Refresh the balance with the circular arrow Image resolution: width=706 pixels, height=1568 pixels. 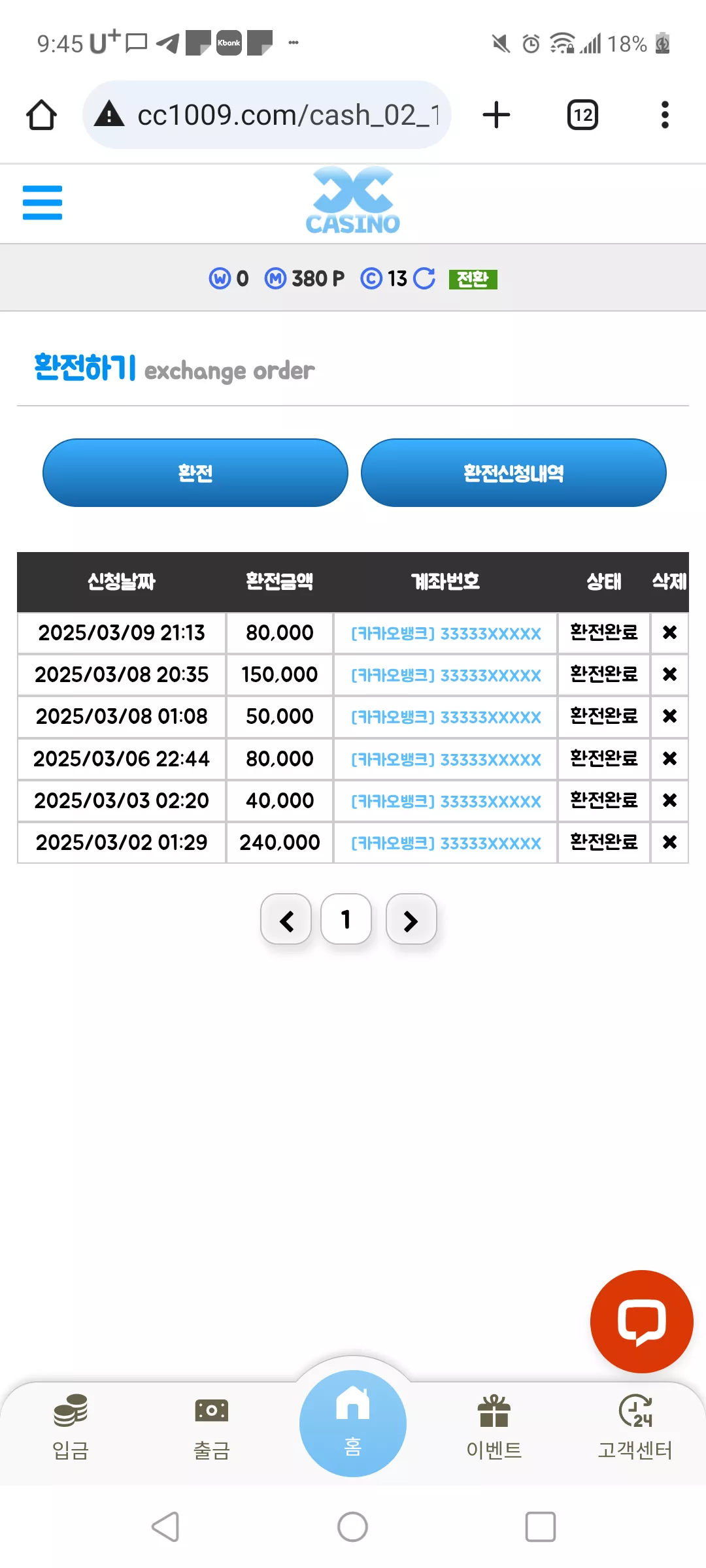pos(424,278)
